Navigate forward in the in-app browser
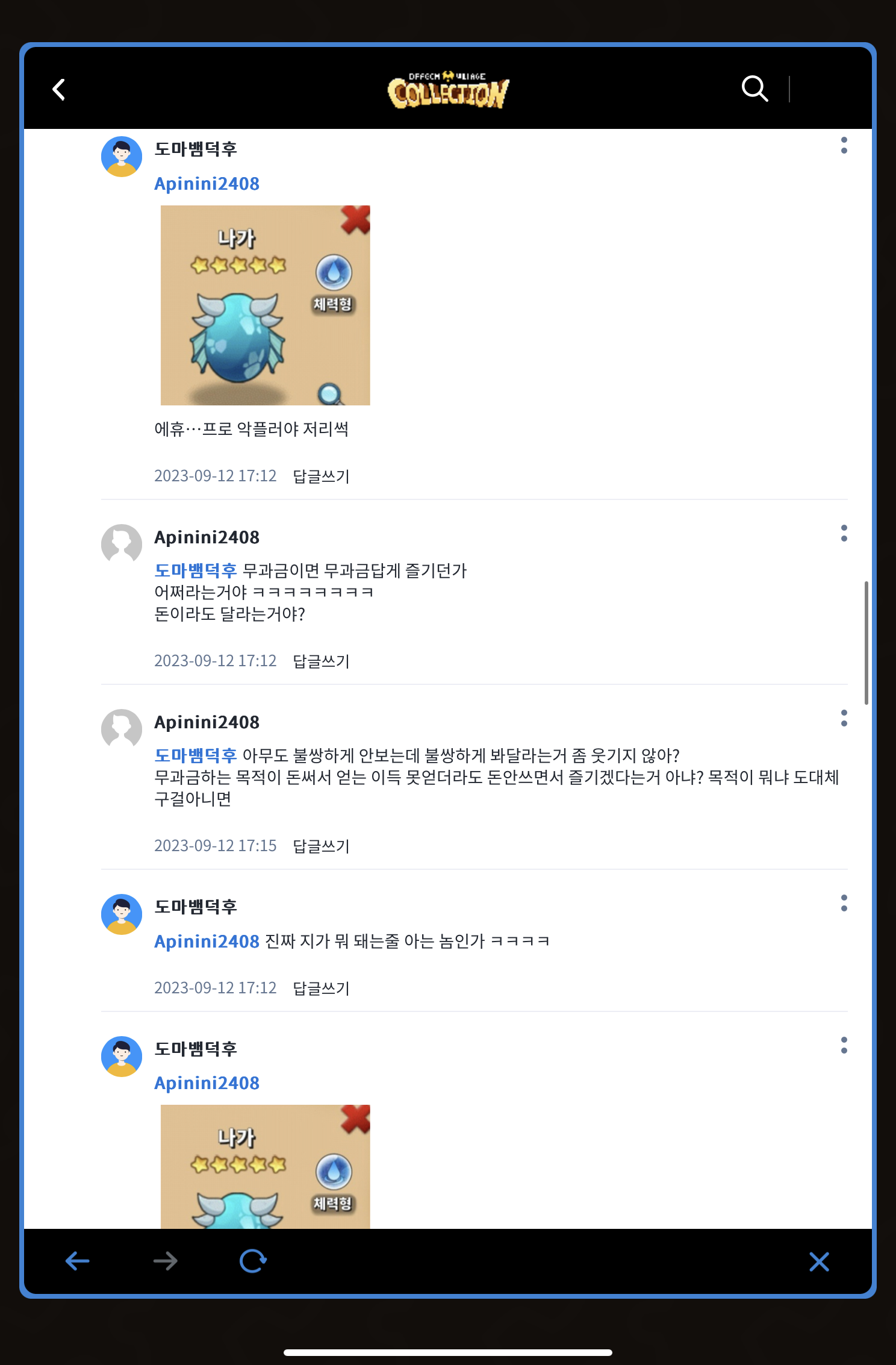 pyautogui.click(x=165, y=1261)
